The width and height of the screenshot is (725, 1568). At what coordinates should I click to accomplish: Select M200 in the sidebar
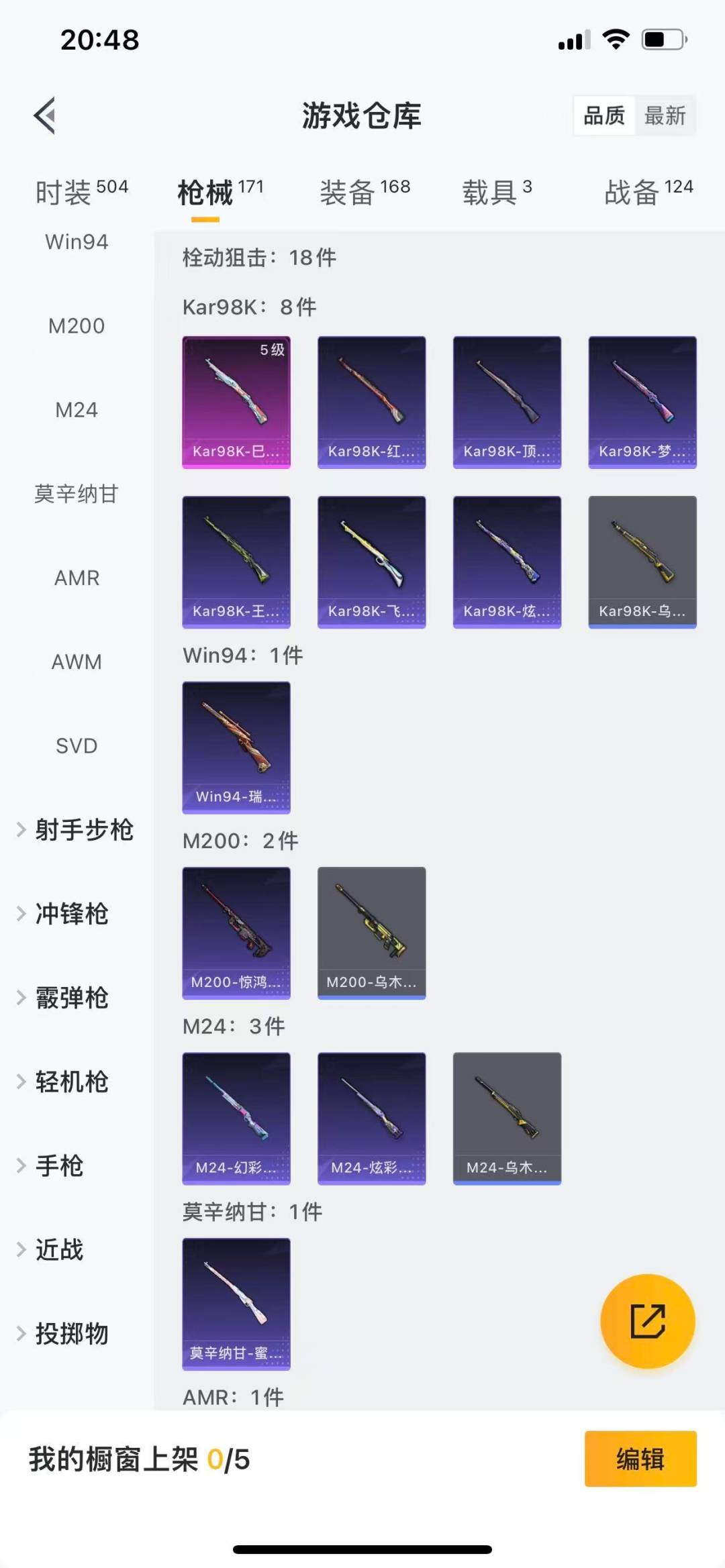click(77, 326)
